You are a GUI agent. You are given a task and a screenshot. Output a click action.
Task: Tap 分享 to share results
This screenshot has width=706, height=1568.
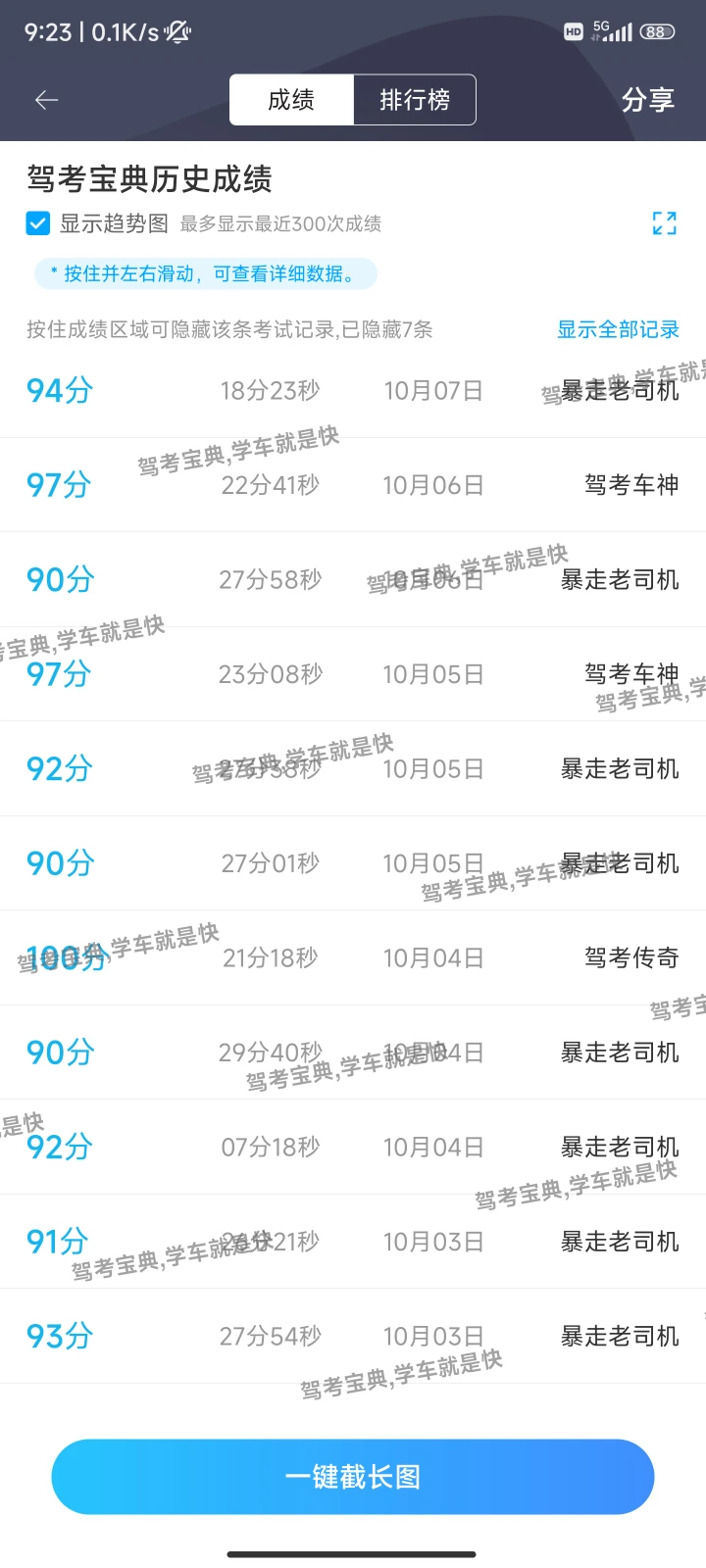647,100
